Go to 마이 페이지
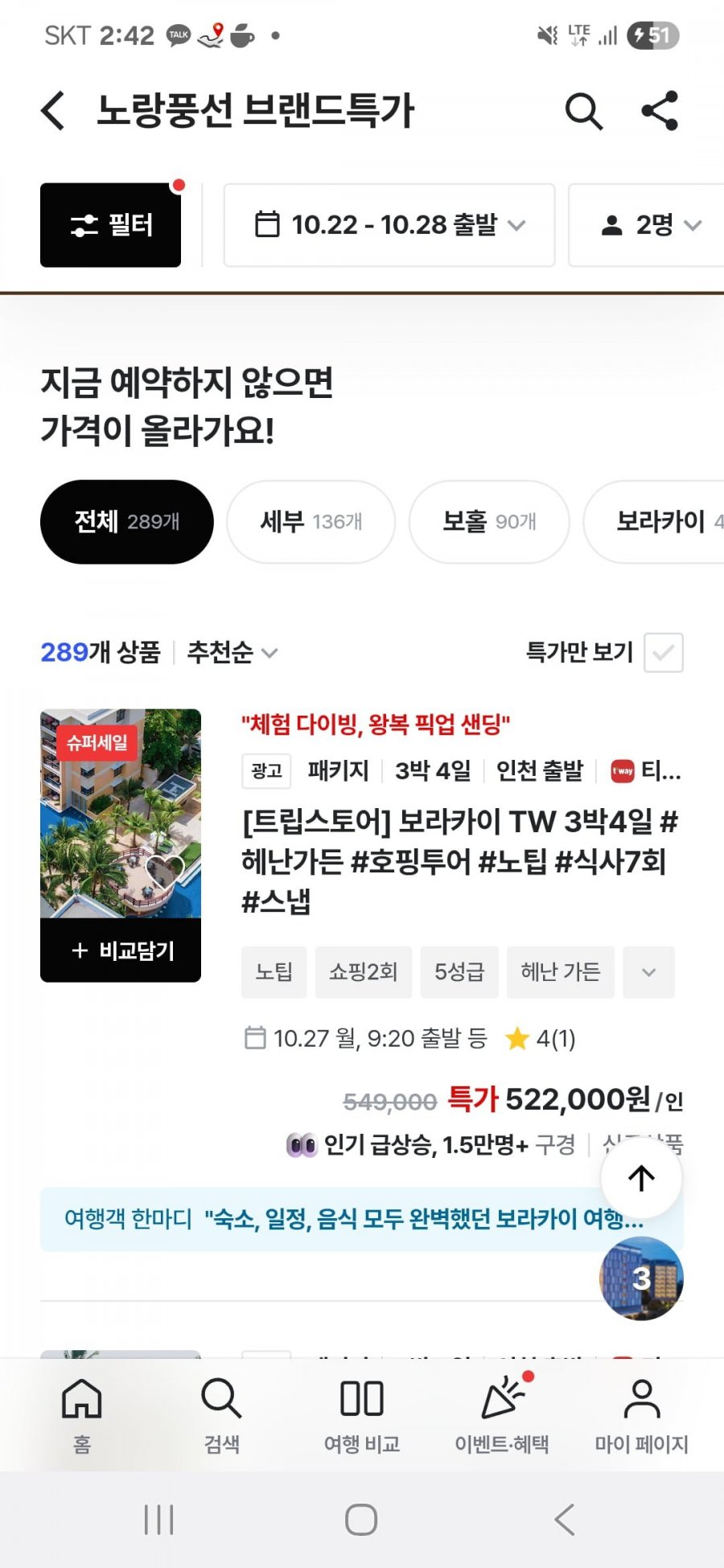This screenshot has height=1568, width=724. pos(642,1417)
